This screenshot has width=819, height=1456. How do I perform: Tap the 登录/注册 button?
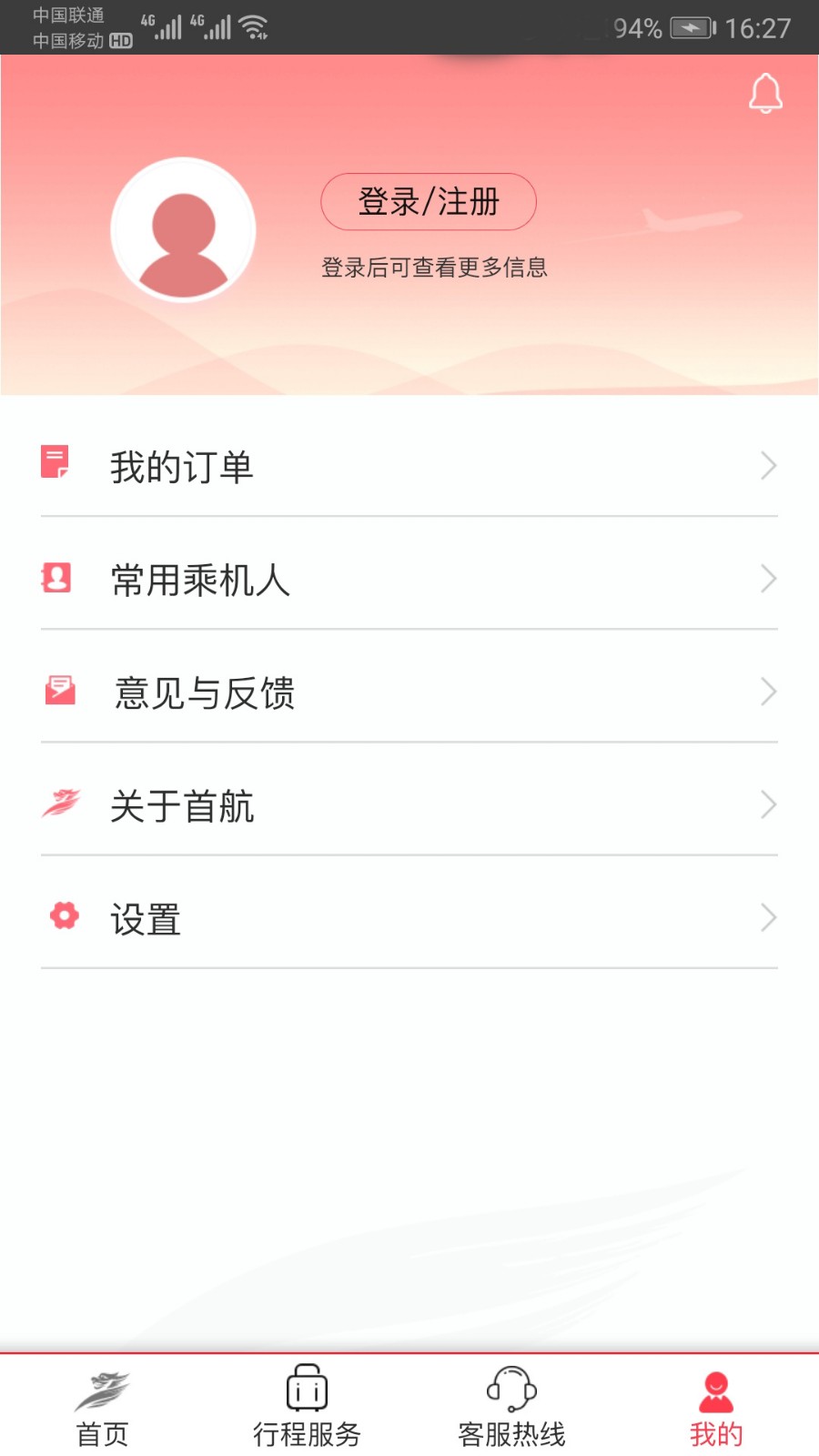(x=429, y=202)
